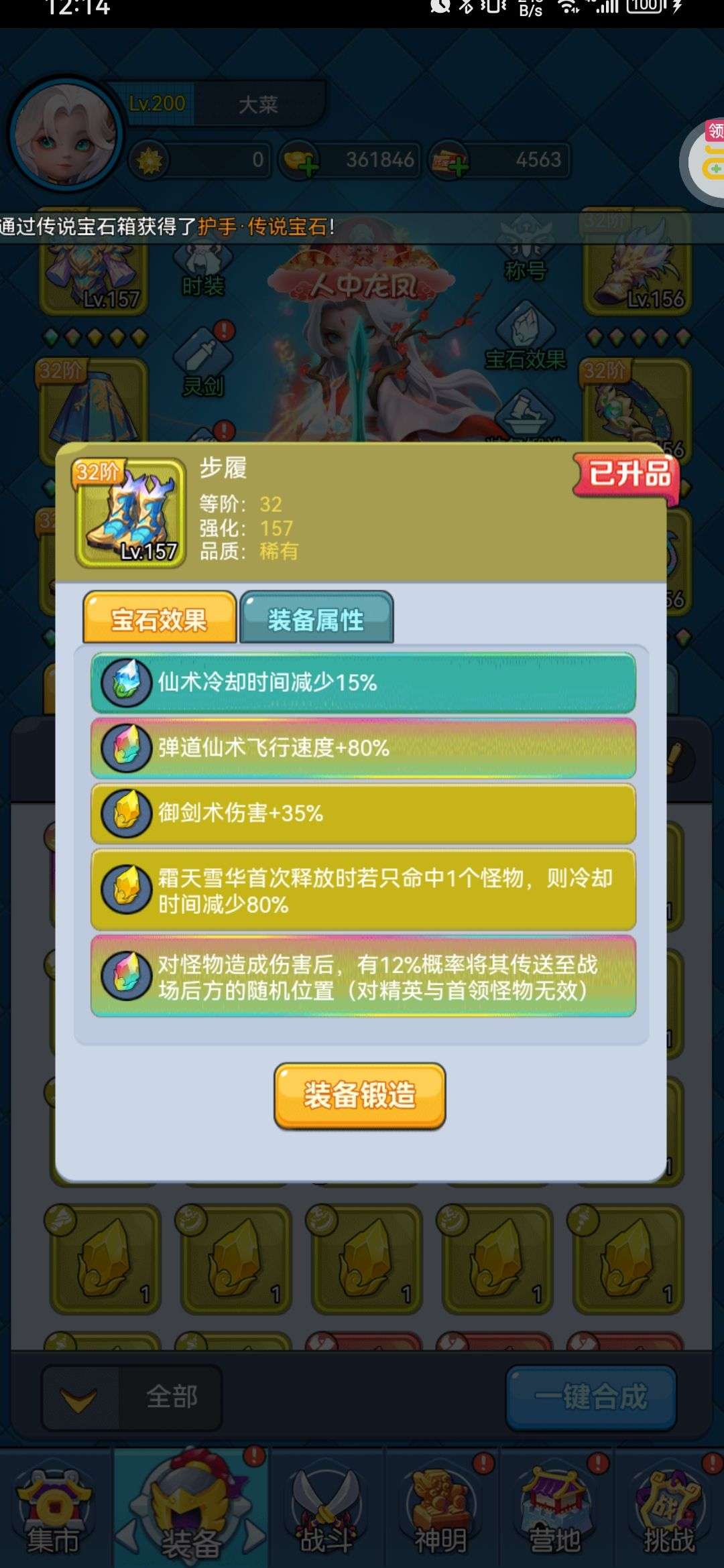Tap the 装备锻造 button
Image resolution: width=724 pixels, height=1568 pixels.
click(x=359, y=1096)
